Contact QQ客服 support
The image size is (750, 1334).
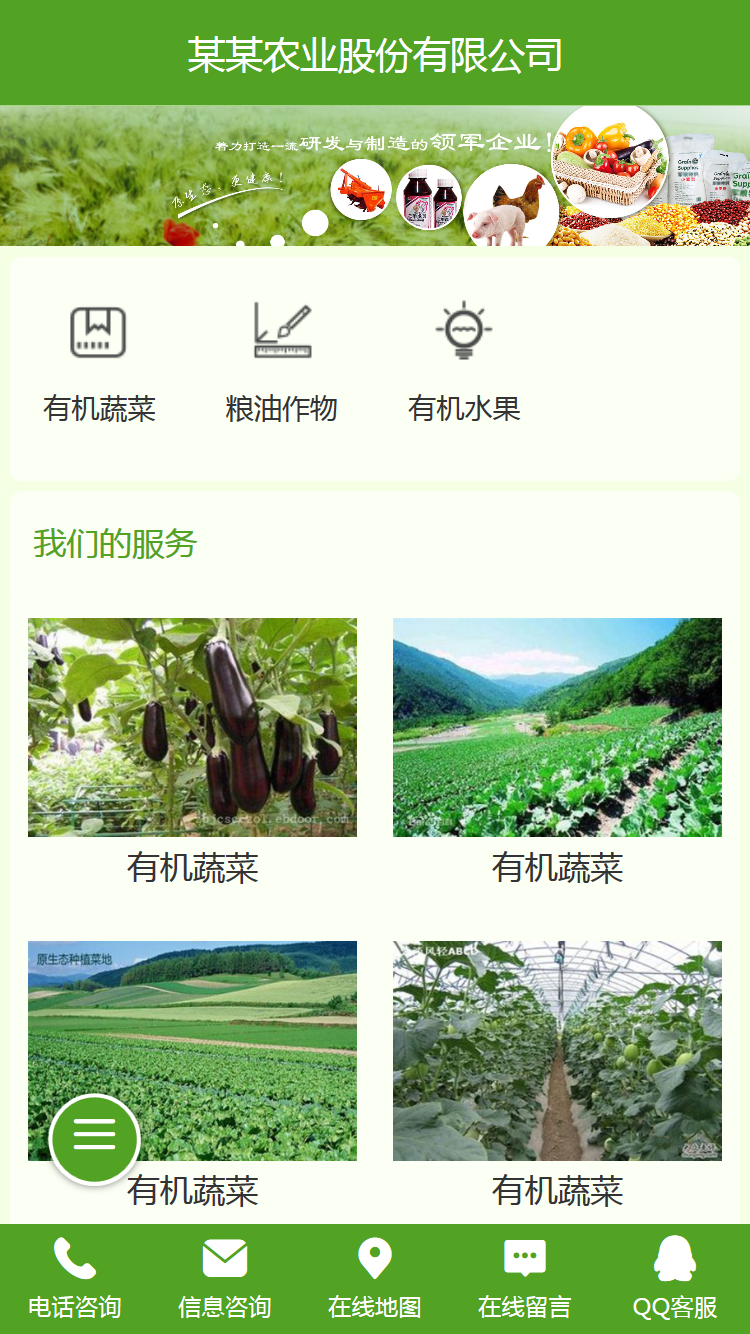coord(675,1278)
